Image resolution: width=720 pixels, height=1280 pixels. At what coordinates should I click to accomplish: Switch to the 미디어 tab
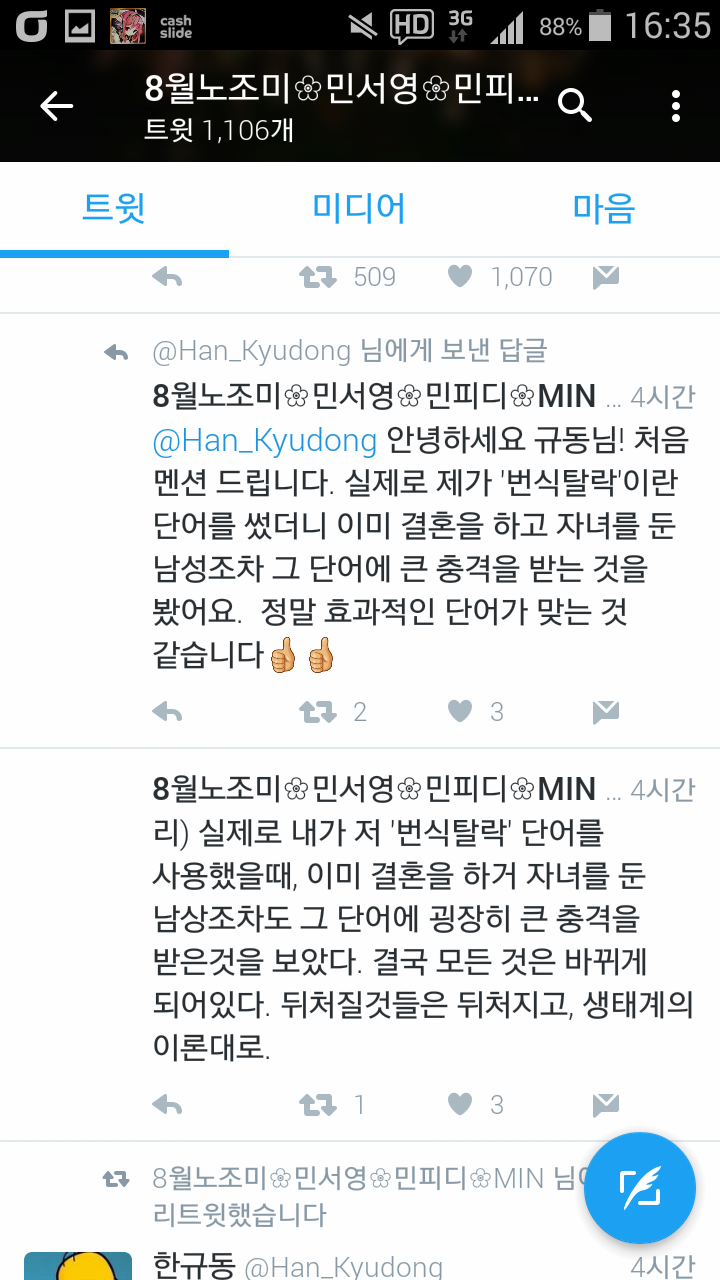[x=359, y=209]
